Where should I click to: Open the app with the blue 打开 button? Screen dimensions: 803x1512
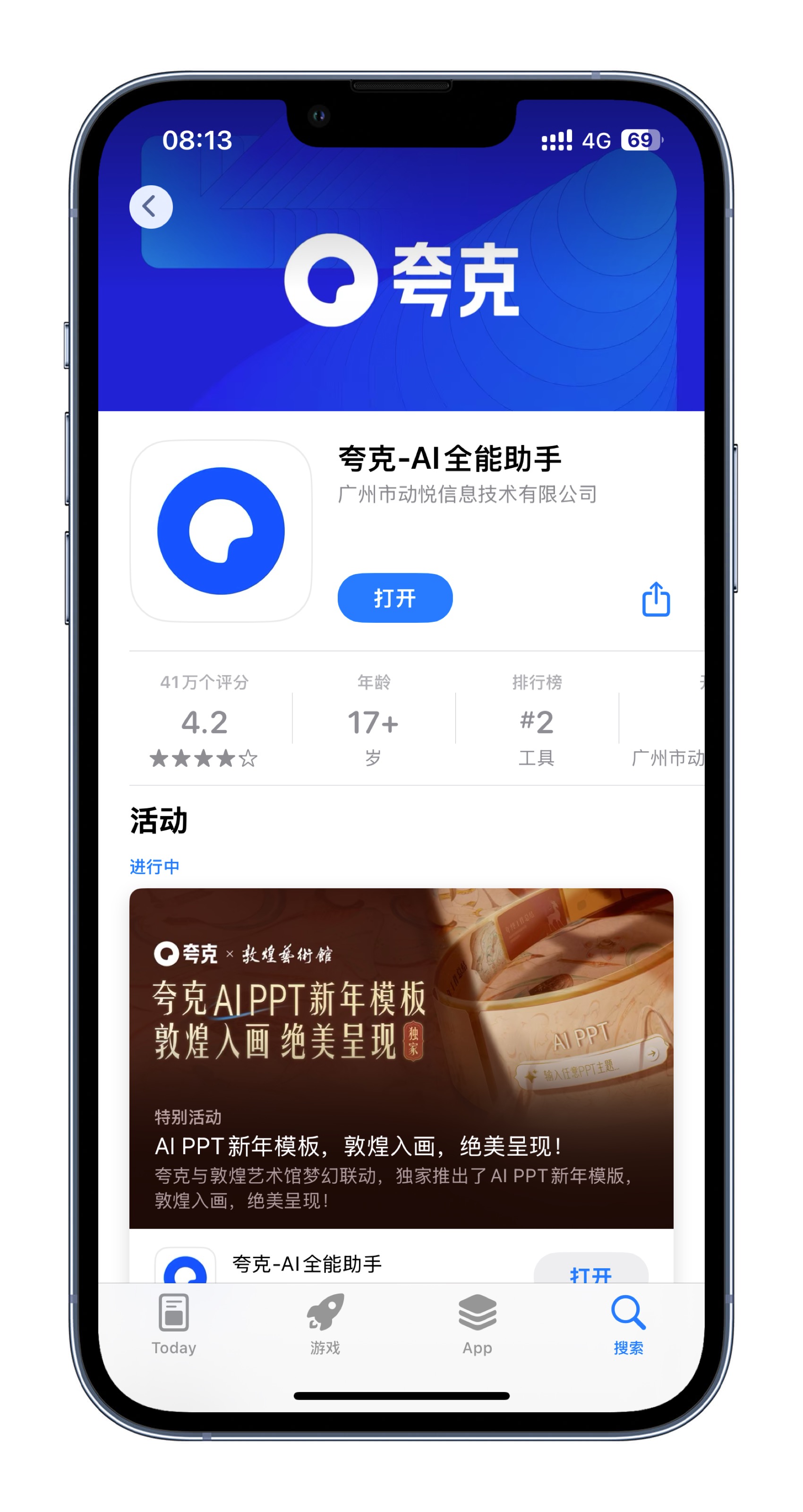click(x=394, y=598)
